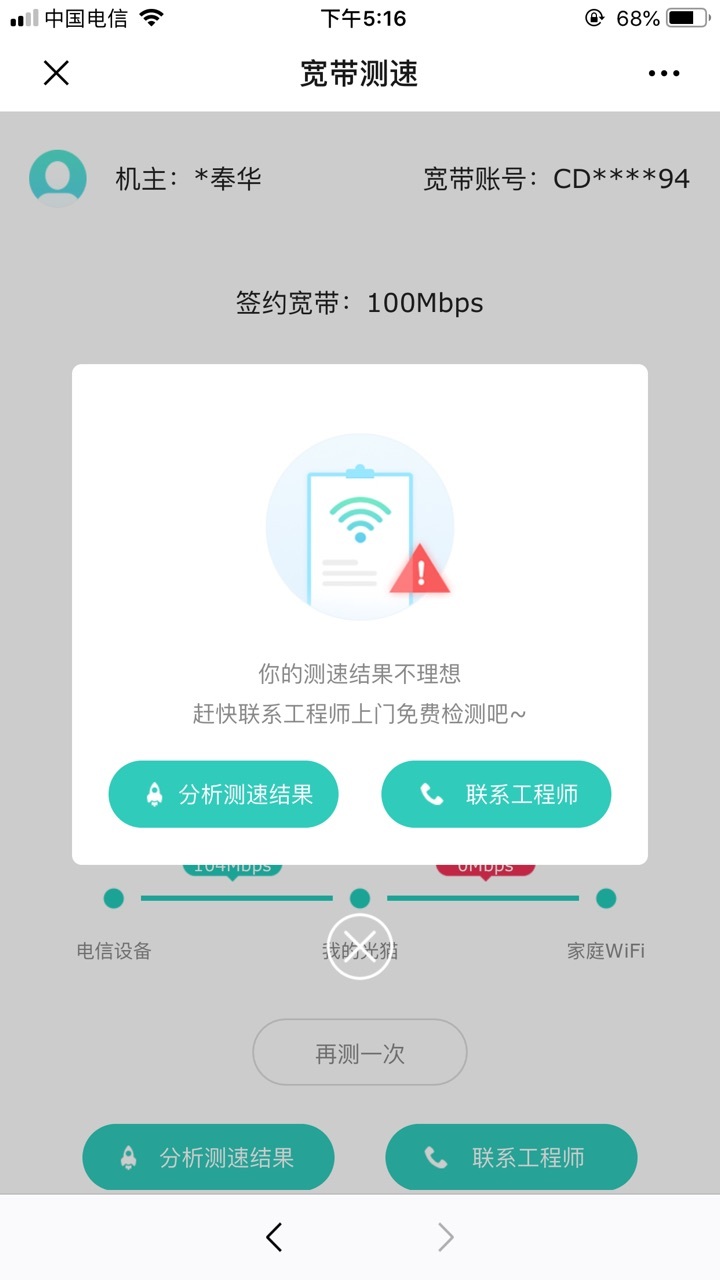Tap 联系工程师 in the dialog
This screenshot has width=720, height=1280.
(x=496, y=794)
